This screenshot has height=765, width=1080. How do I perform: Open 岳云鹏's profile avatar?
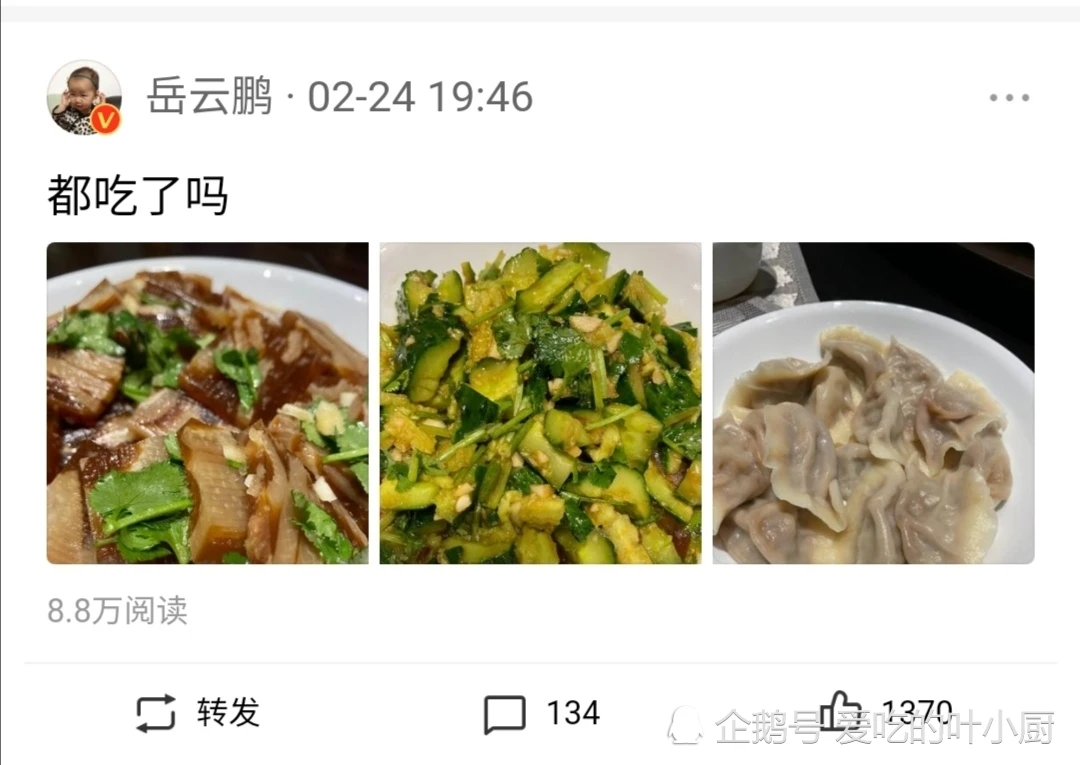click(x=84, y=97)
